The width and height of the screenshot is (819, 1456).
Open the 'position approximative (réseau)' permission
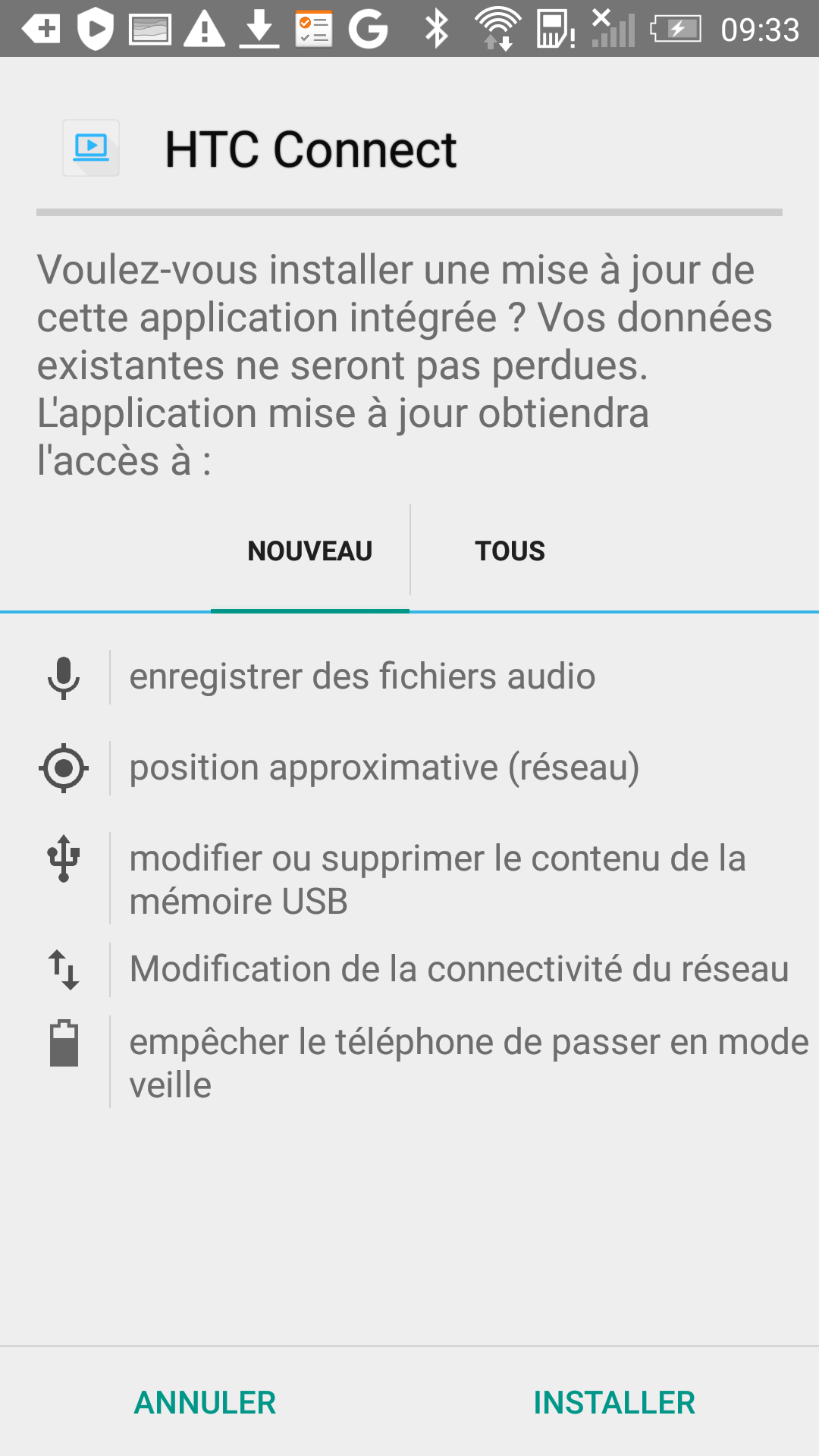click(x=409, y=768)
